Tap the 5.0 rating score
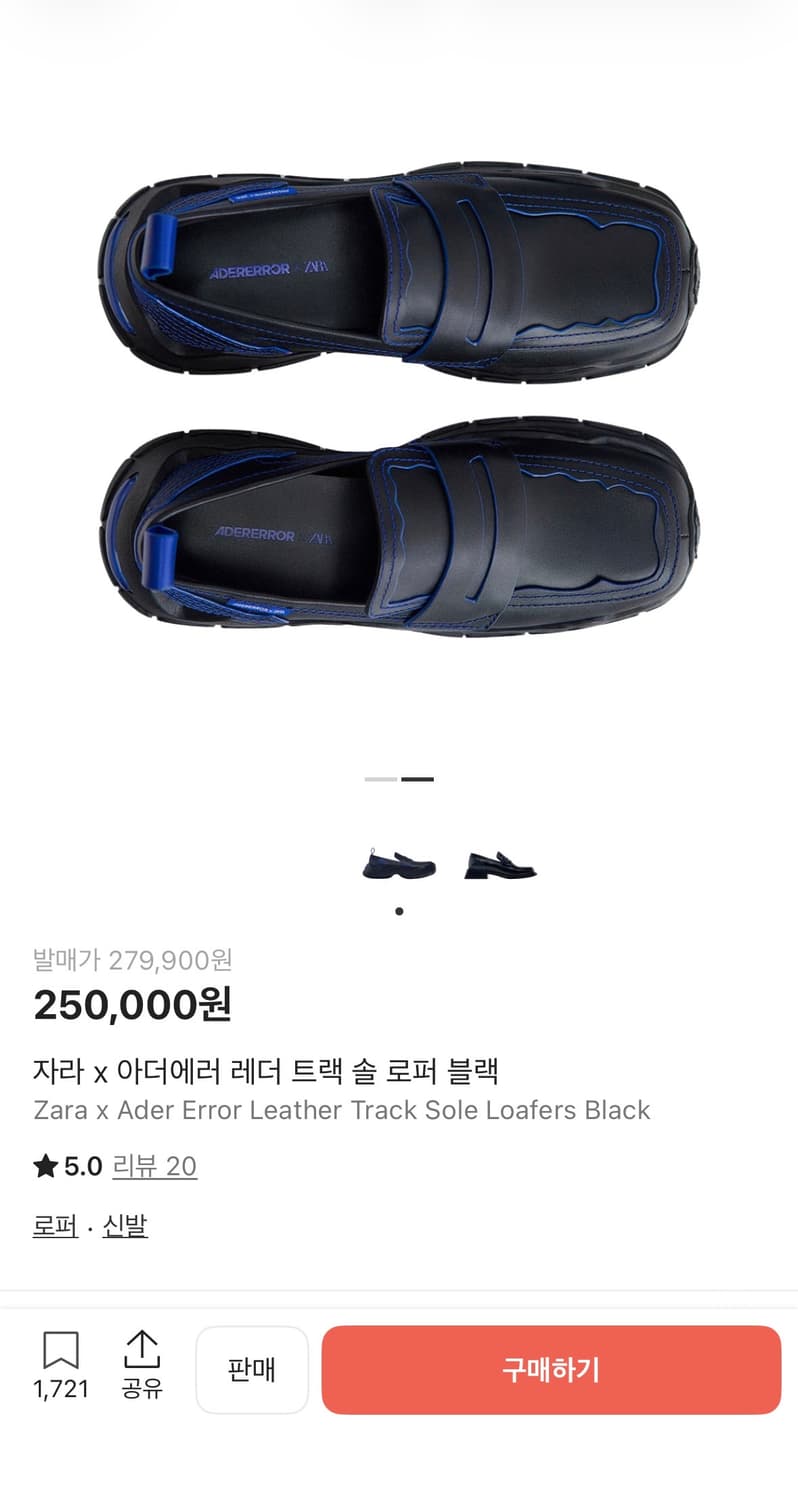The image size is (798, 1500). coord(77,1166)
